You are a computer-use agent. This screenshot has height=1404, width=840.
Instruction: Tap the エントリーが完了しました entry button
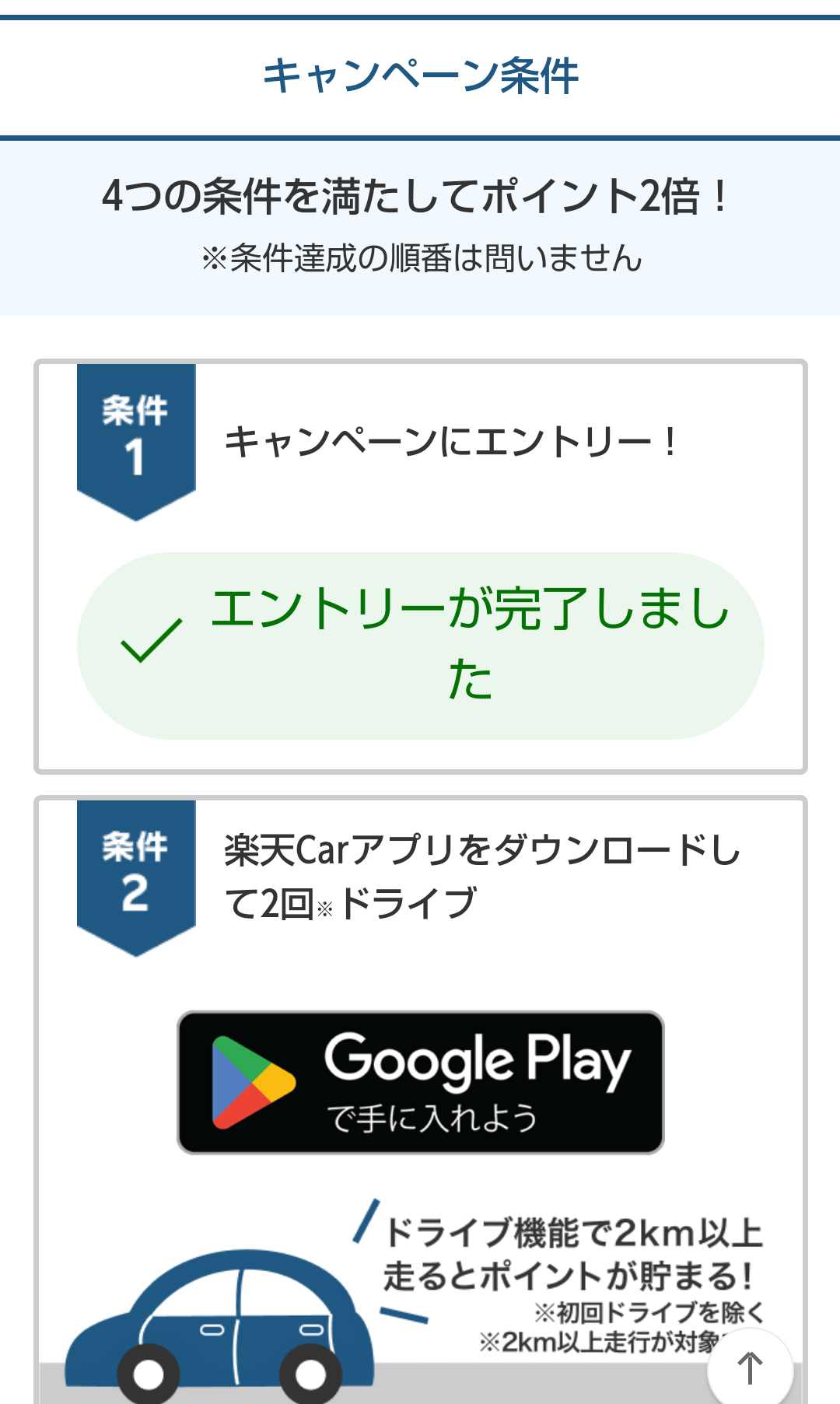tap(420, 646)
